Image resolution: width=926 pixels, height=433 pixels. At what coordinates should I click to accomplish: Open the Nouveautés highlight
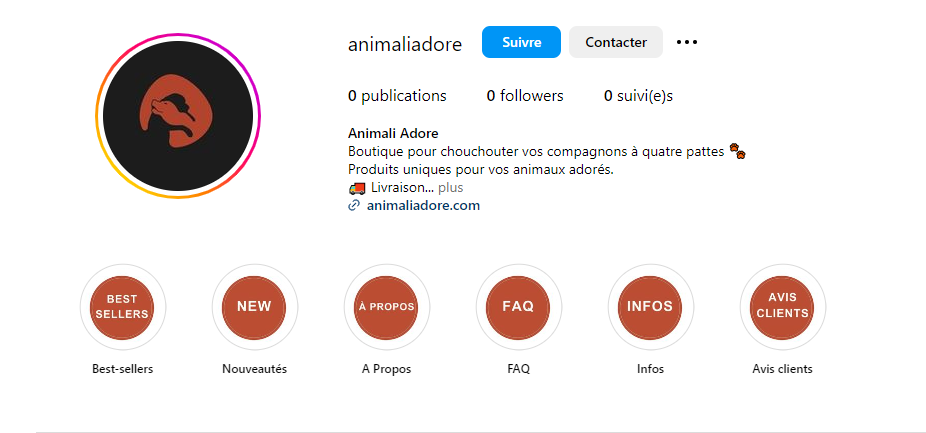pos(254,306)
